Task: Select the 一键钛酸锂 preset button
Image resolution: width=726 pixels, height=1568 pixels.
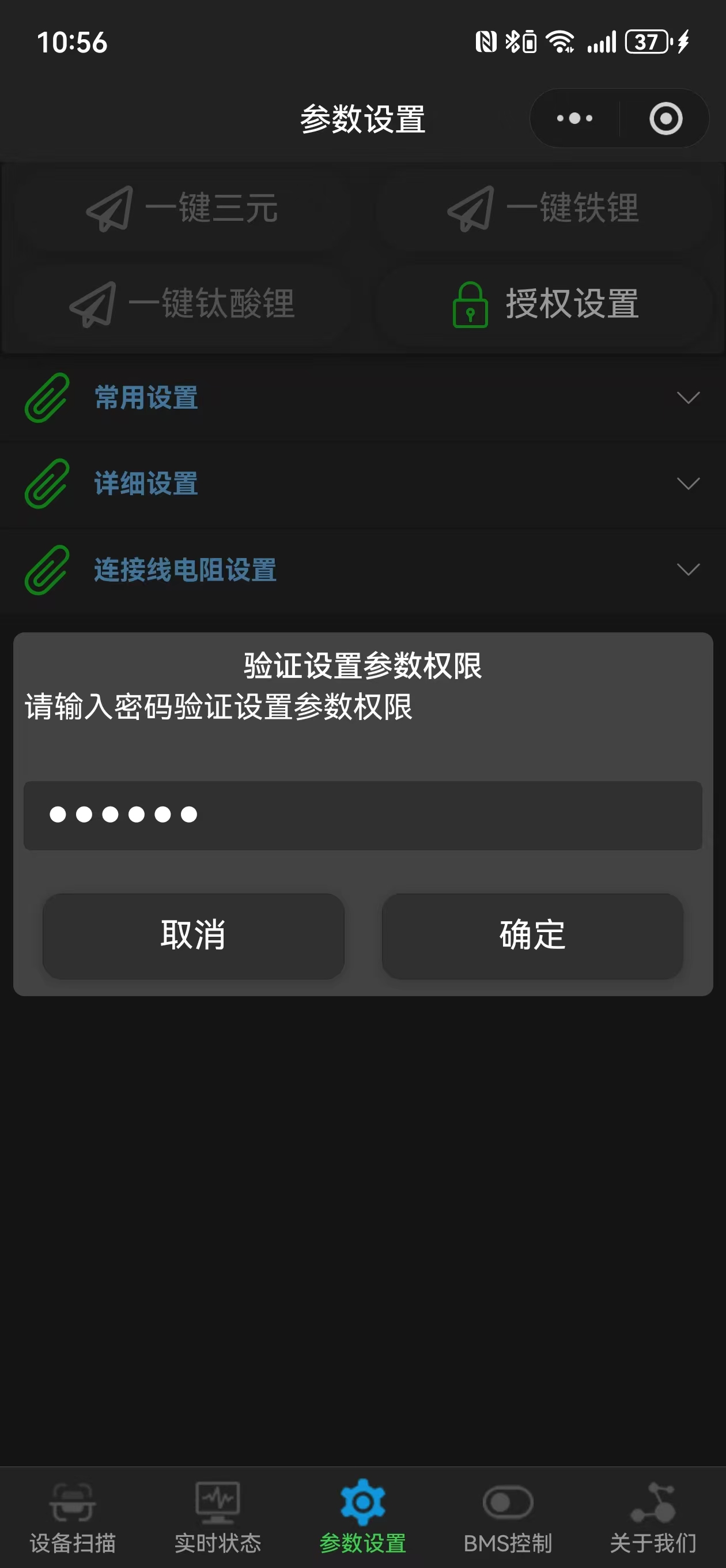Action: [183, 304]
